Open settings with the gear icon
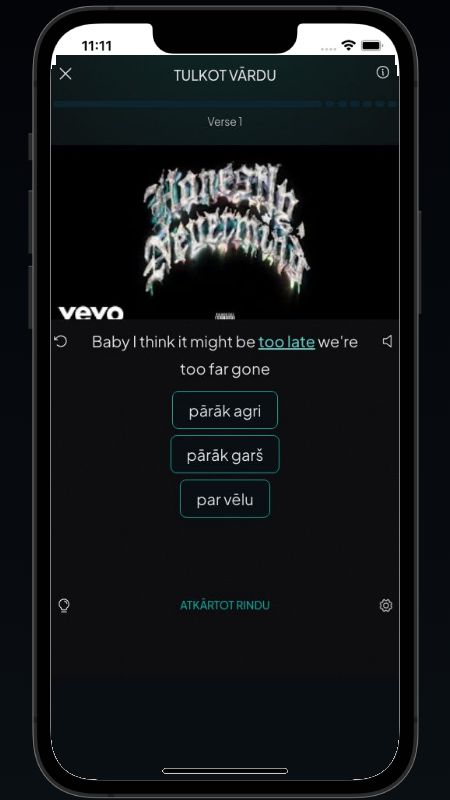This screenshot has height=800, width=450. tap(386, 606)
